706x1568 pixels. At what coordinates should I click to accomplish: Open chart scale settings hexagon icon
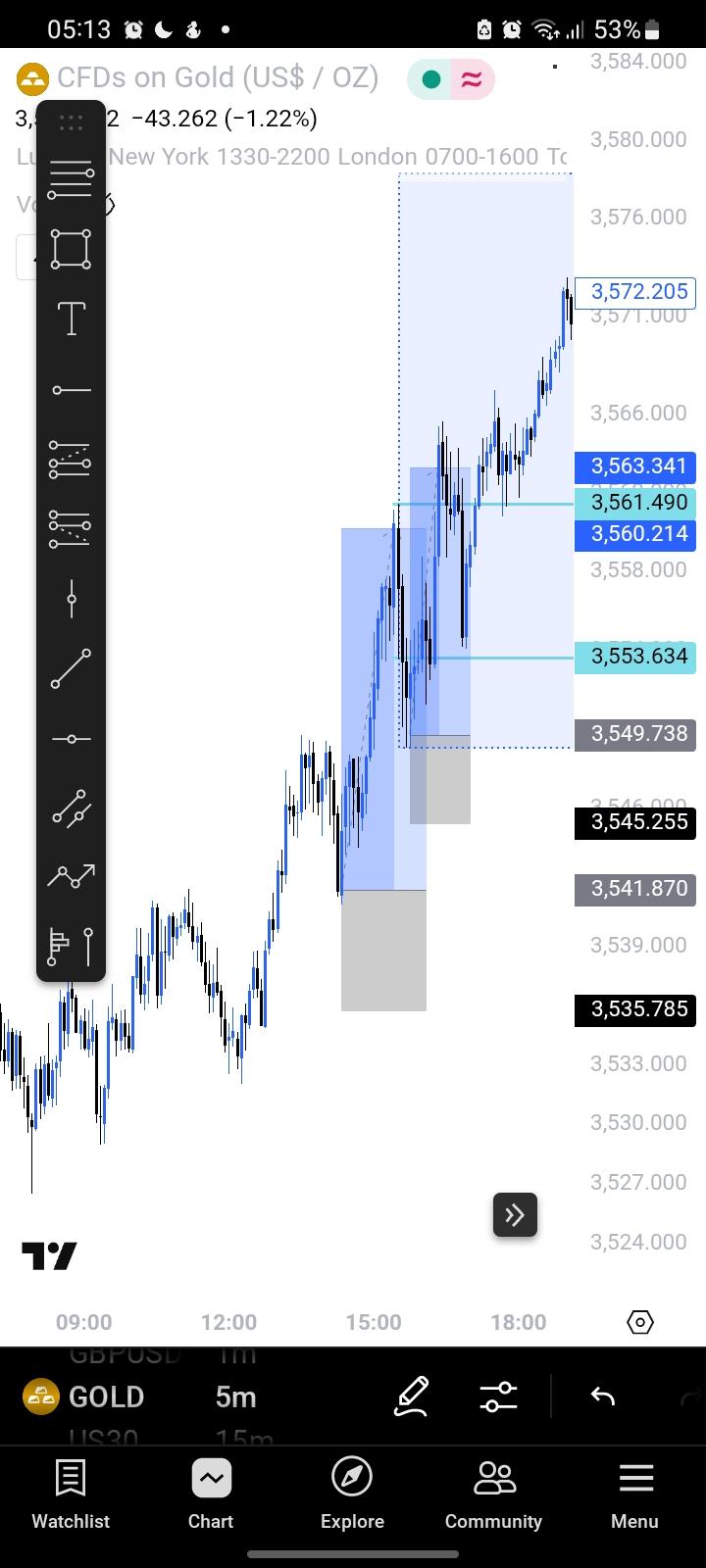(x=639, y=1322)
